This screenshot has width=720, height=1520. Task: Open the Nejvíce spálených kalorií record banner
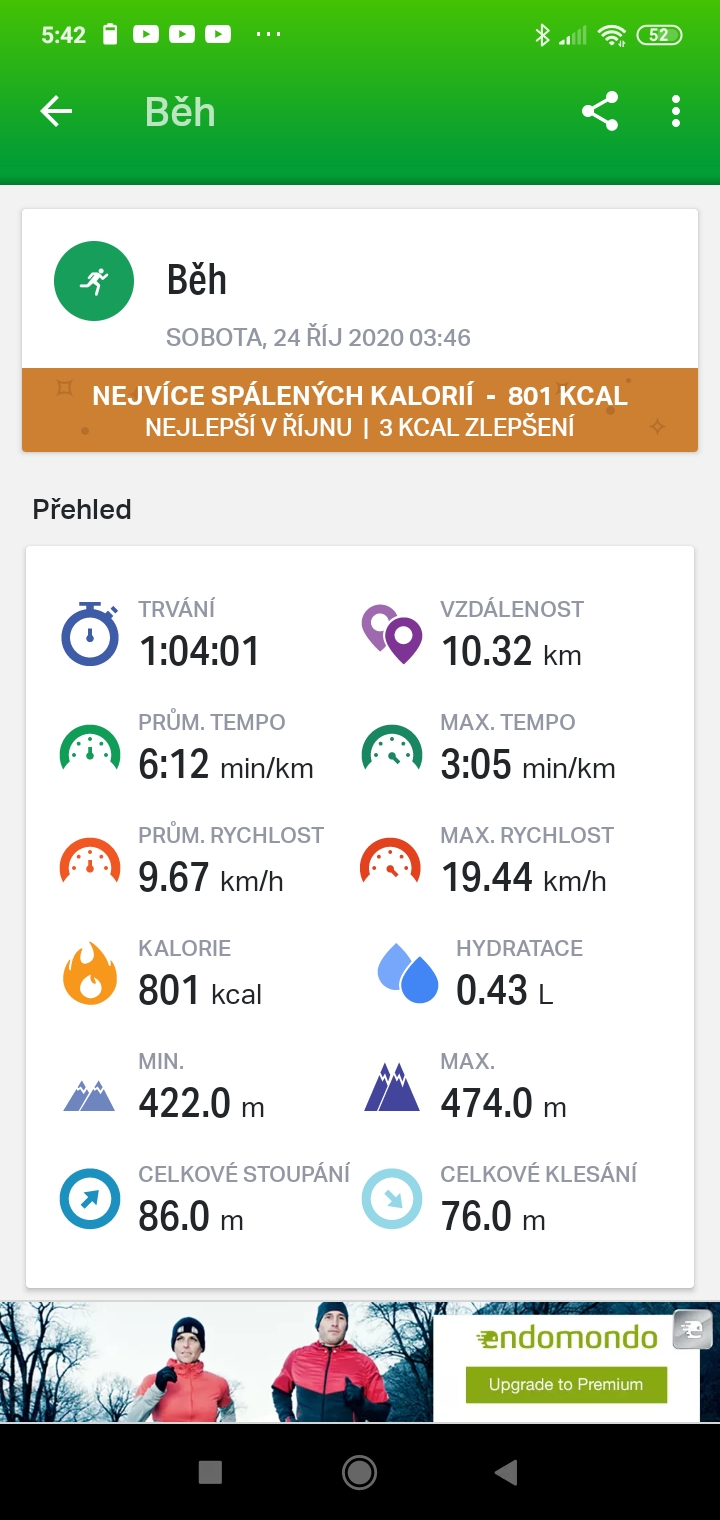[360, 410]
